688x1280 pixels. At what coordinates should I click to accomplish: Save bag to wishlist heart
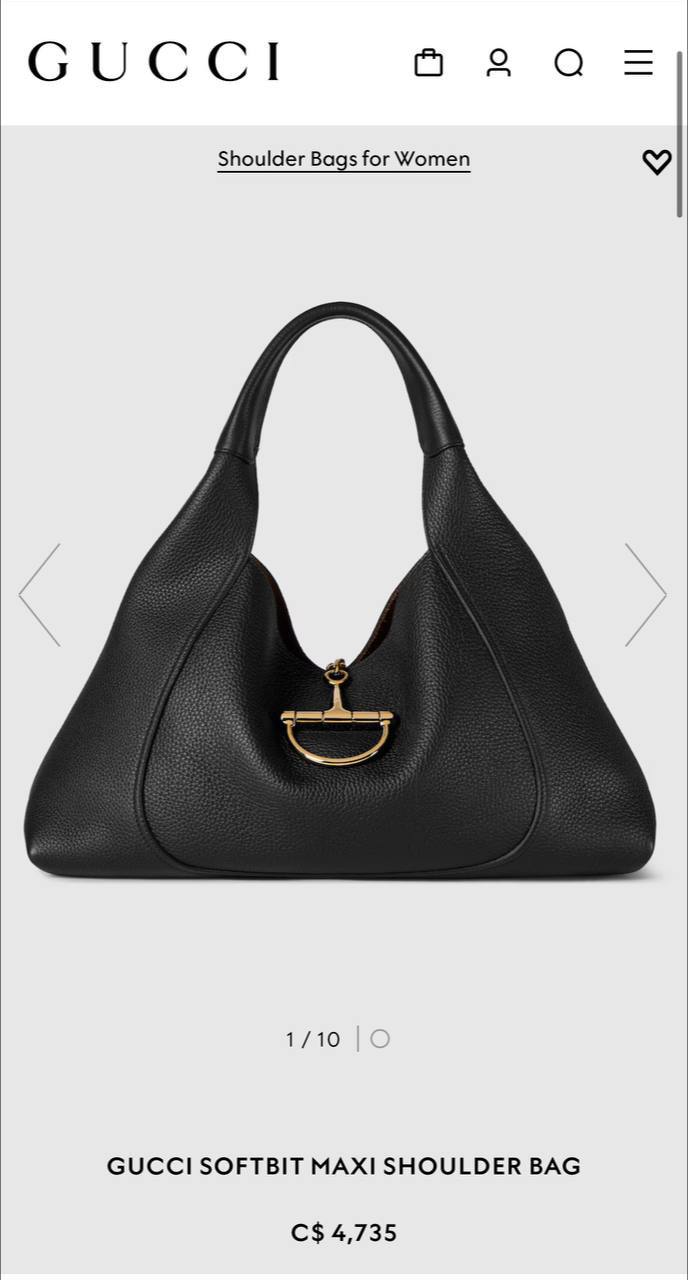(656, 161)
